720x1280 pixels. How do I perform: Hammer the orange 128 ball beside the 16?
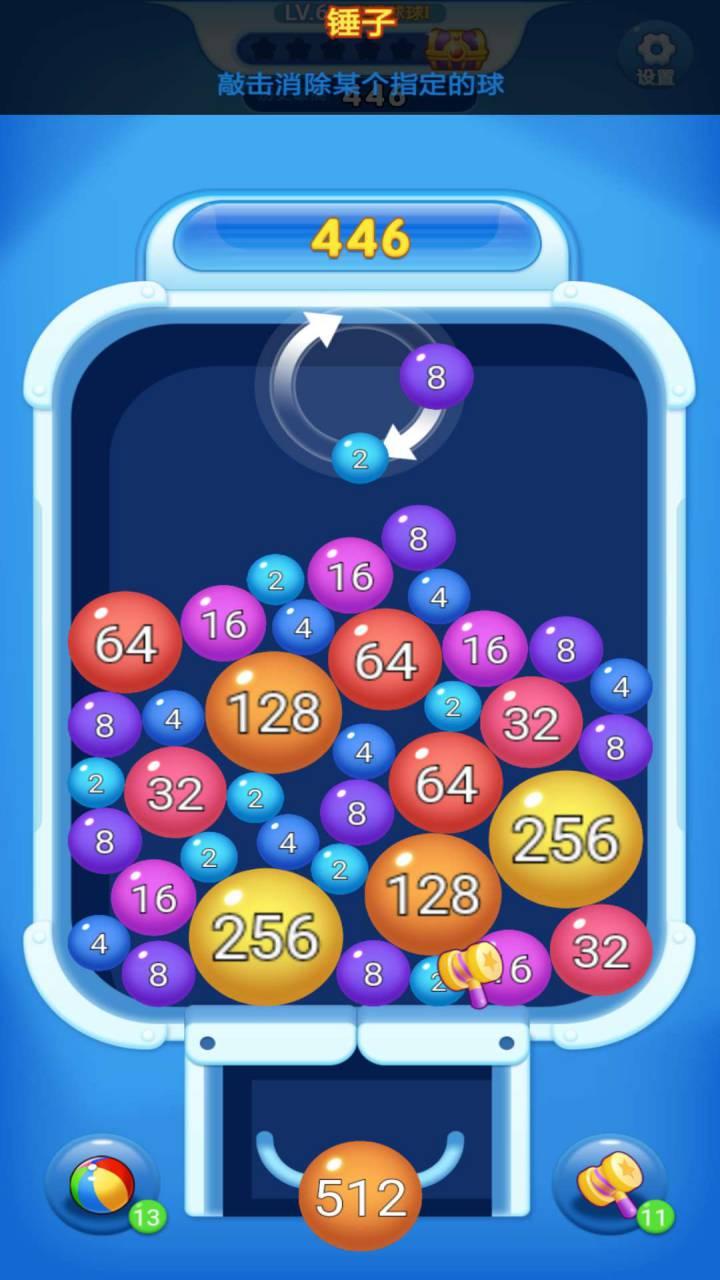pos(273,712)
